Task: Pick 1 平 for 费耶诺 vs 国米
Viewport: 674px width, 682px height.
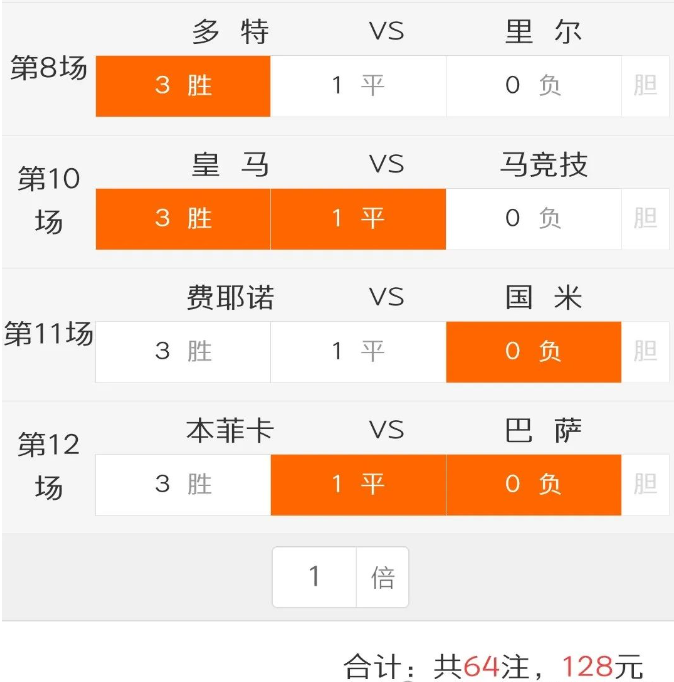Action: click(x=358, y=352)
